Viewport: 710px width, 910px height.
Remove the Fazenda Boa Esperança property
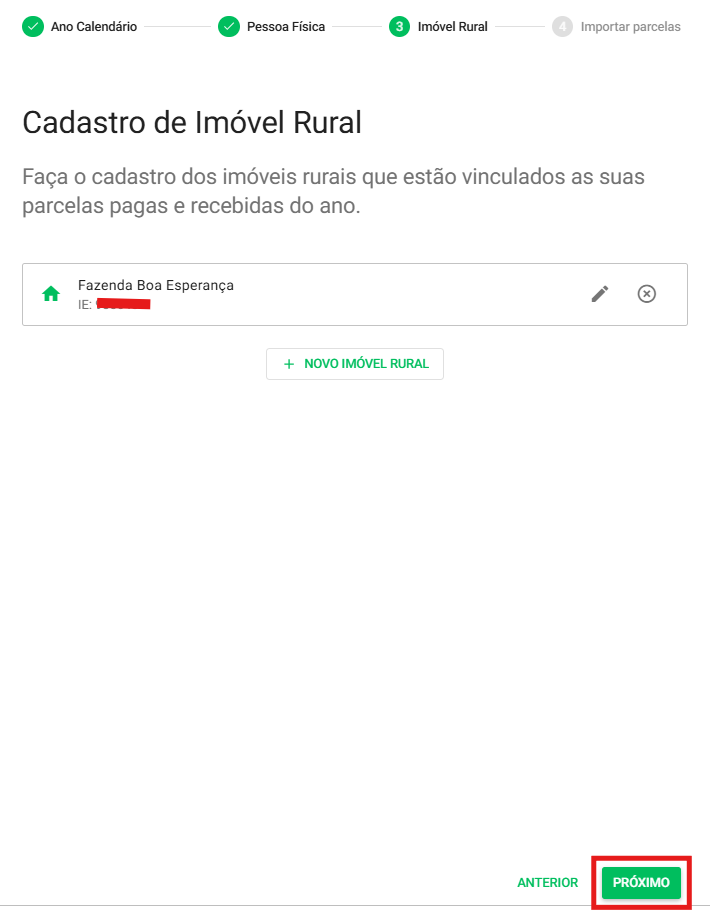coord(647,294)
